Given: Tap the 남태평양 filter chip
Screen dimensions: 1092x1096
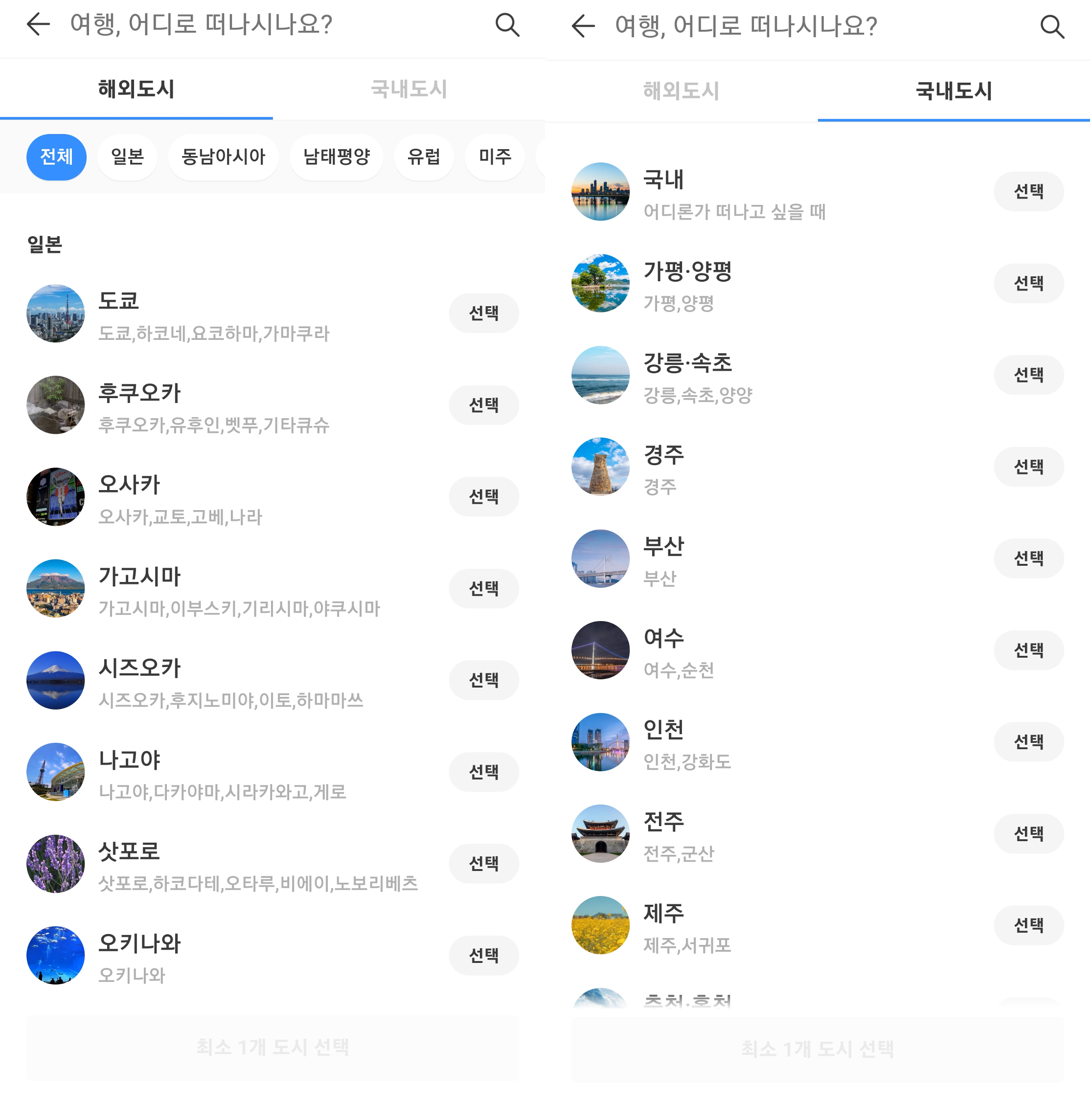Looking at the screenshot, I should pyautogui.click(x=336, y=157).
